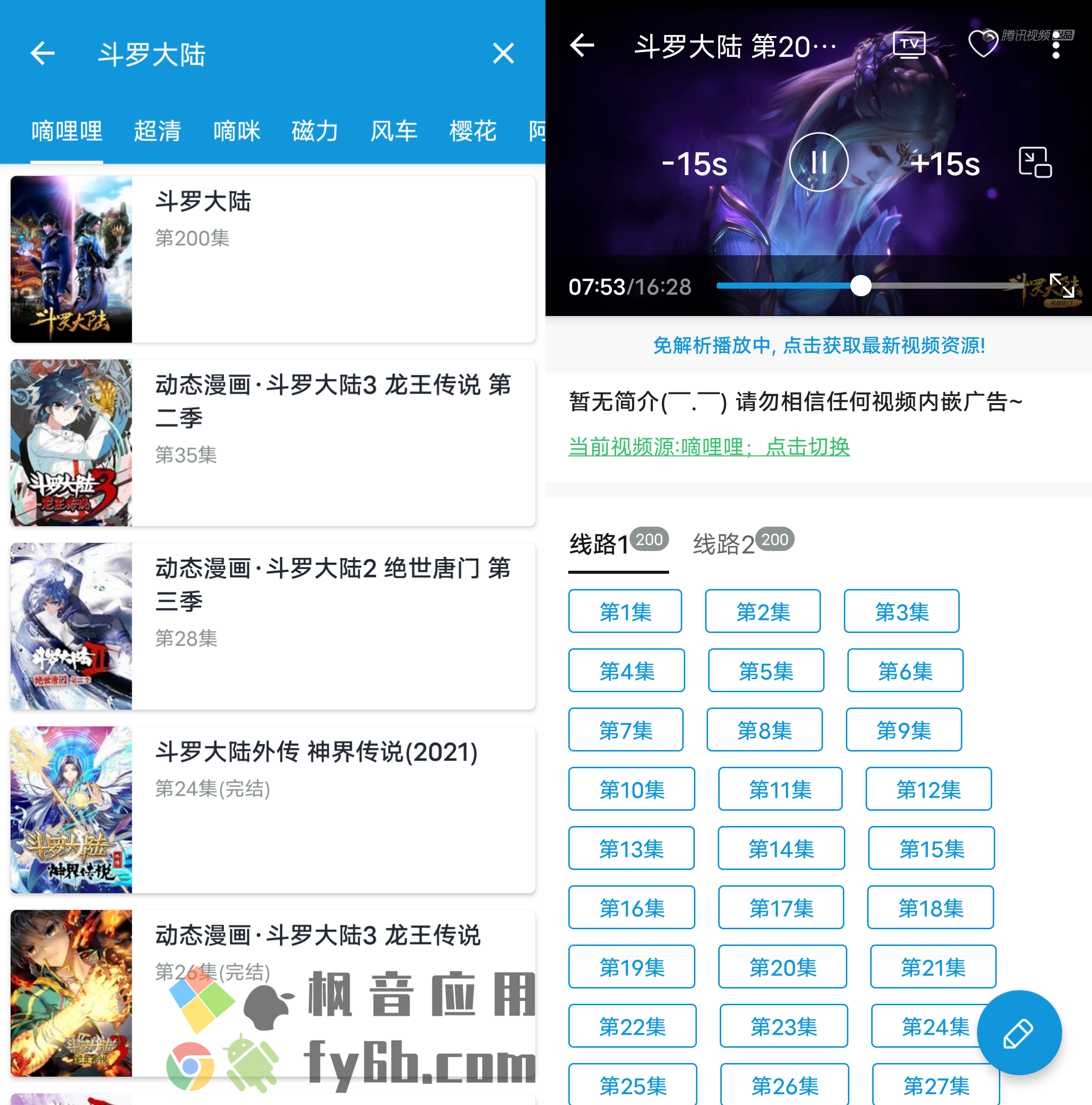Switch to the 磁力 source tab
This screenshot has width=1092, height=1105.
tap(315, 131)
